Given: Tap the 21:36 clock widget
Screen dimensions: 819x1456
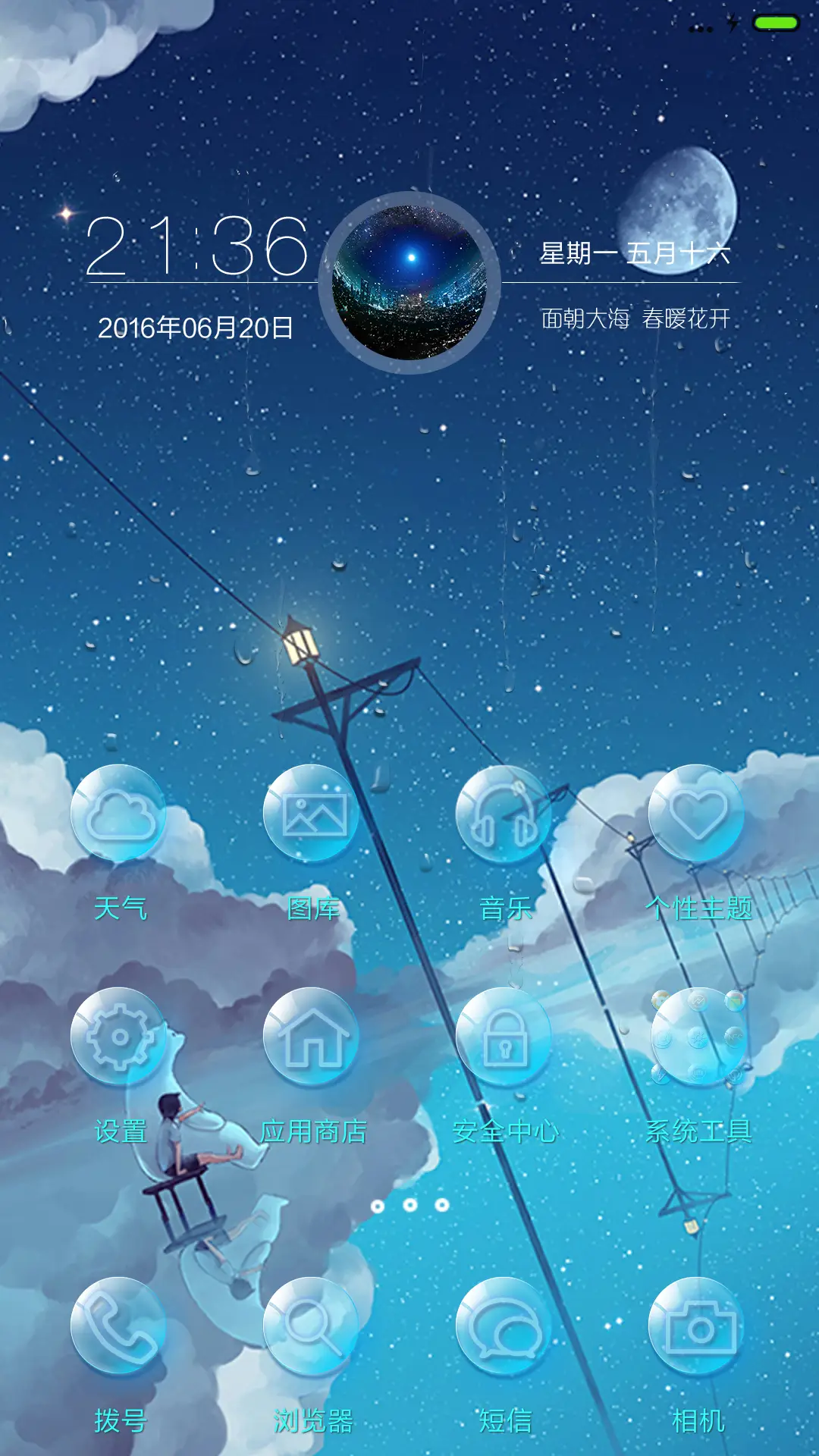Looking at the screenshot, I should (x=197, y=245).
